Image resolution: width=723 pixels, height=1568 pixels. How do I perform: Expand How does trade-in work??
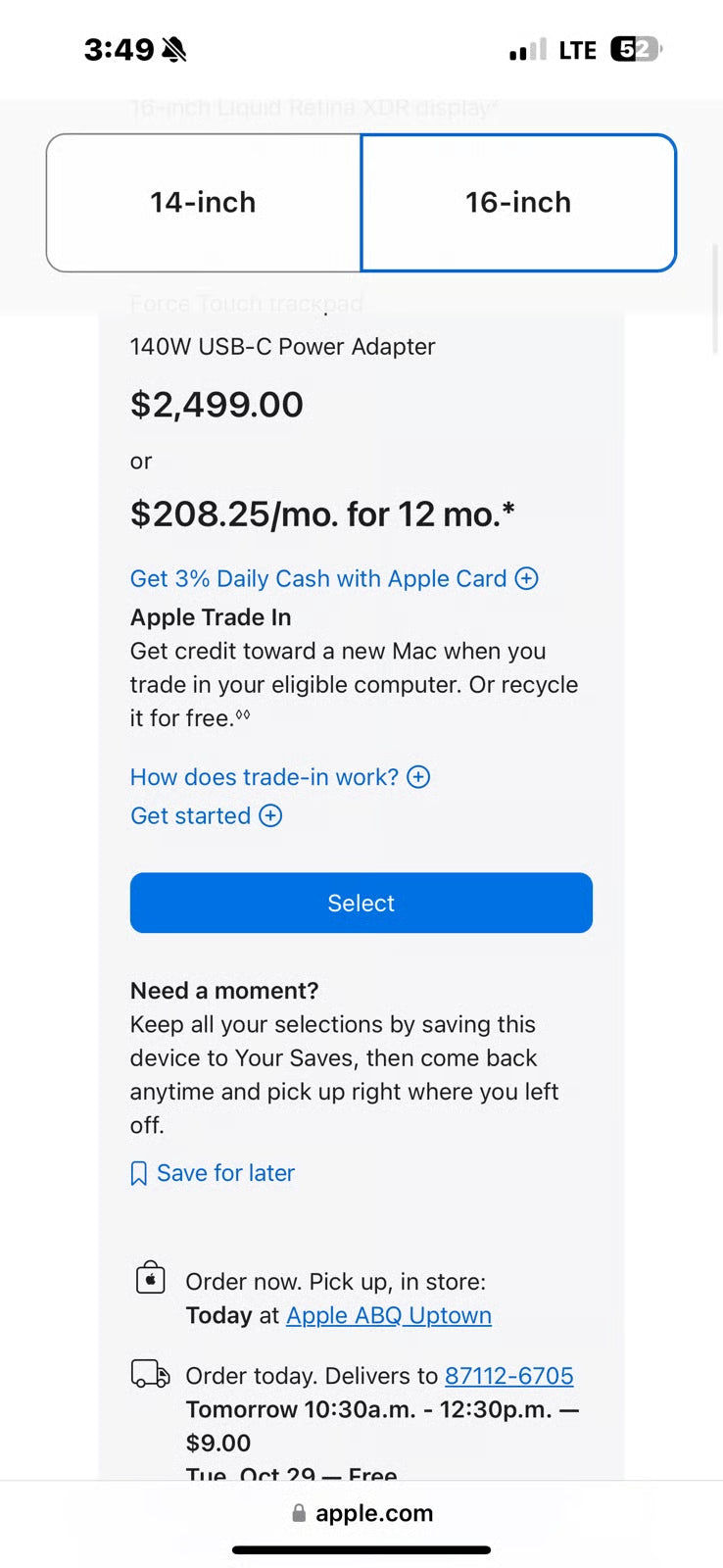(279, 777)
